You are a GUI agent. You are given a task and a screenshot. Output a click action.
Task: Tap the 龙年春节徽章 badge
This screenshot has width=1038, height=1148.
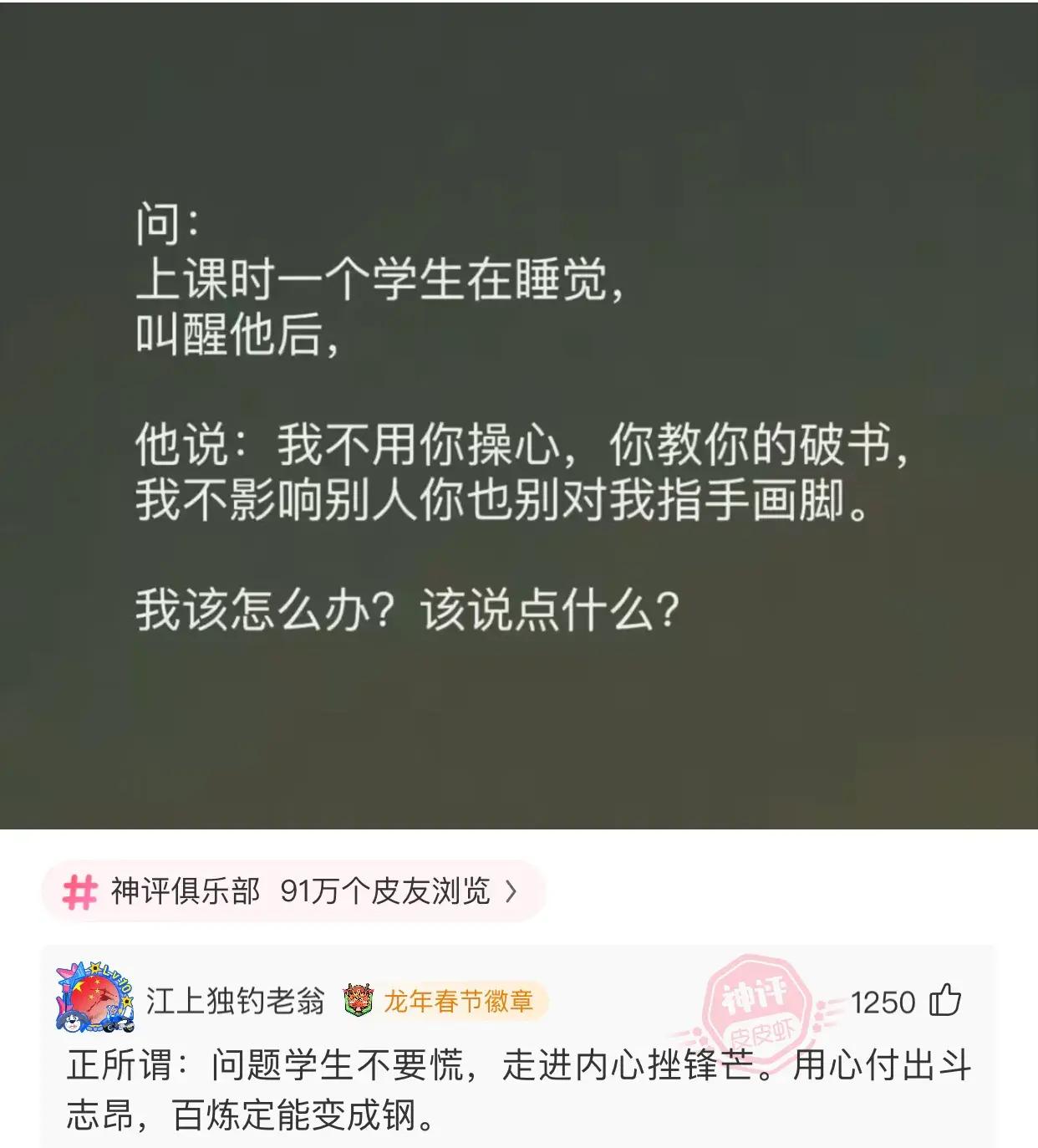[443, 1001]
